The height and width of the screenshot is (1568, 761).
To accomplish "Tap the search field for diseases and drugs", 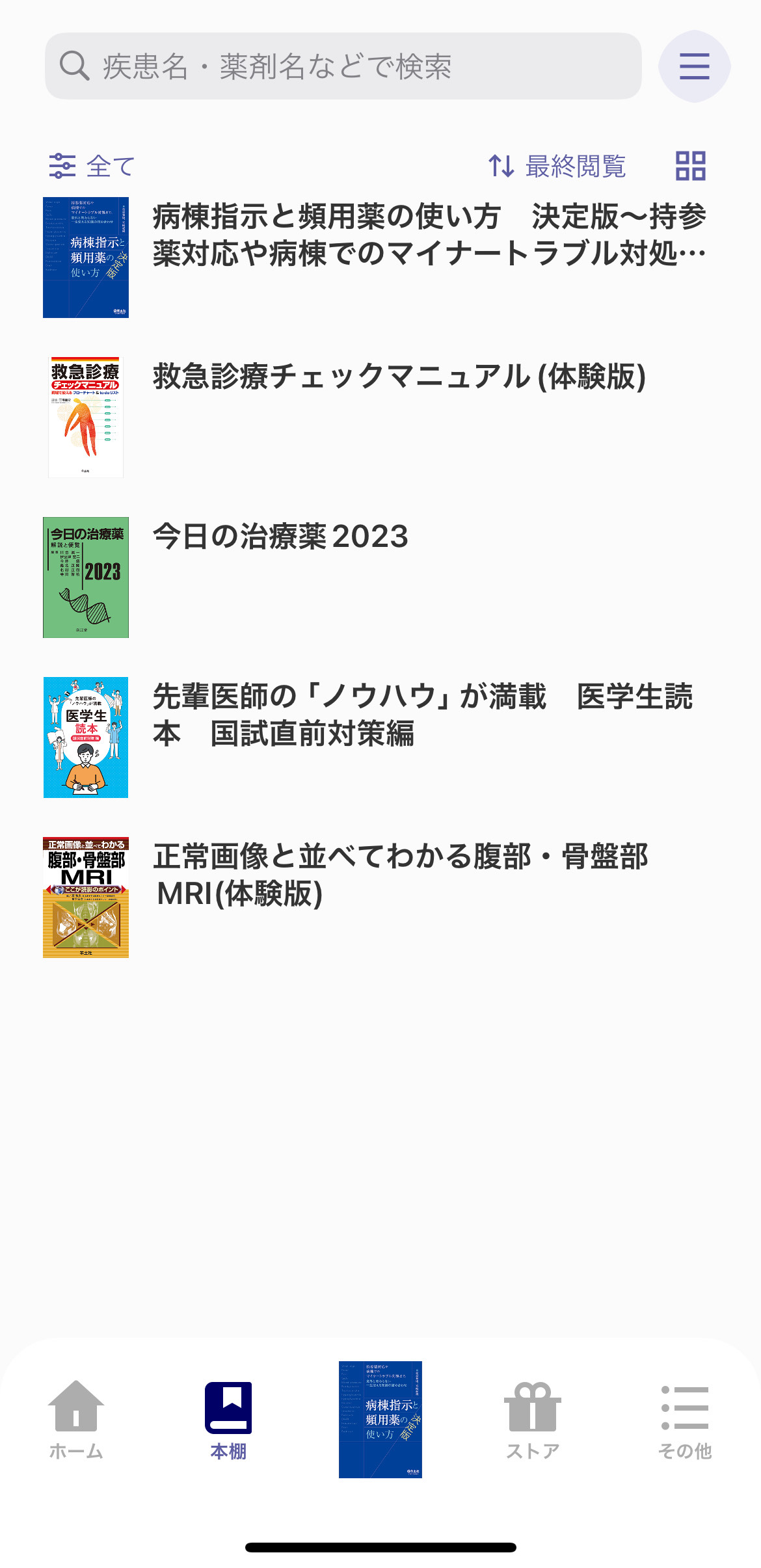I will (x=343, y=66).
